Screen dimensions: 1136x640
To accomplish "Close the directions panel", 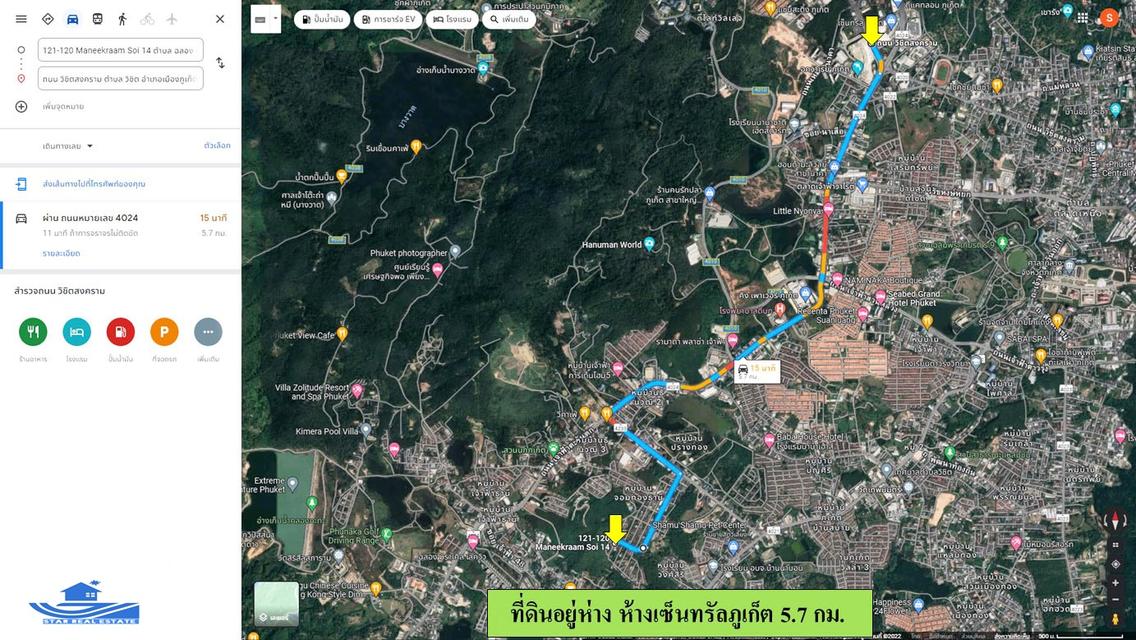I will point(220,19).
